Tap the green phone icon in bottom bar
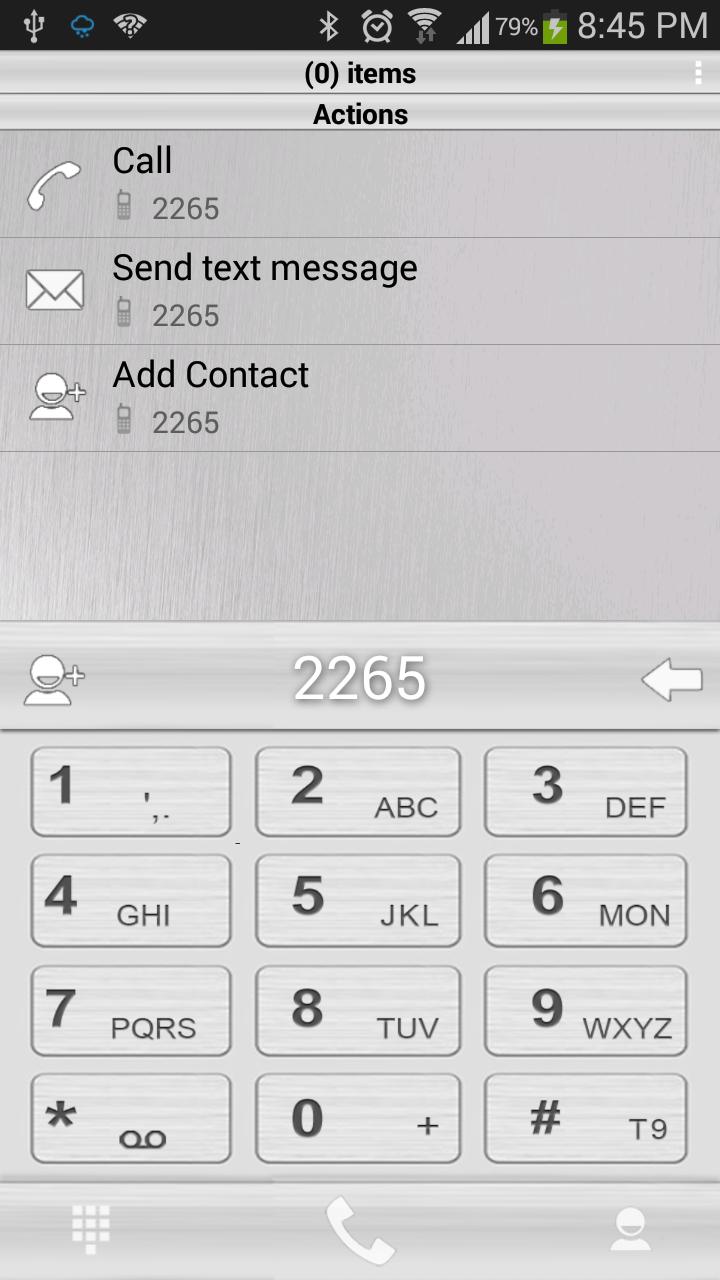The height and width of the screenshot is (1280, 720). (x=360, y=1228)
